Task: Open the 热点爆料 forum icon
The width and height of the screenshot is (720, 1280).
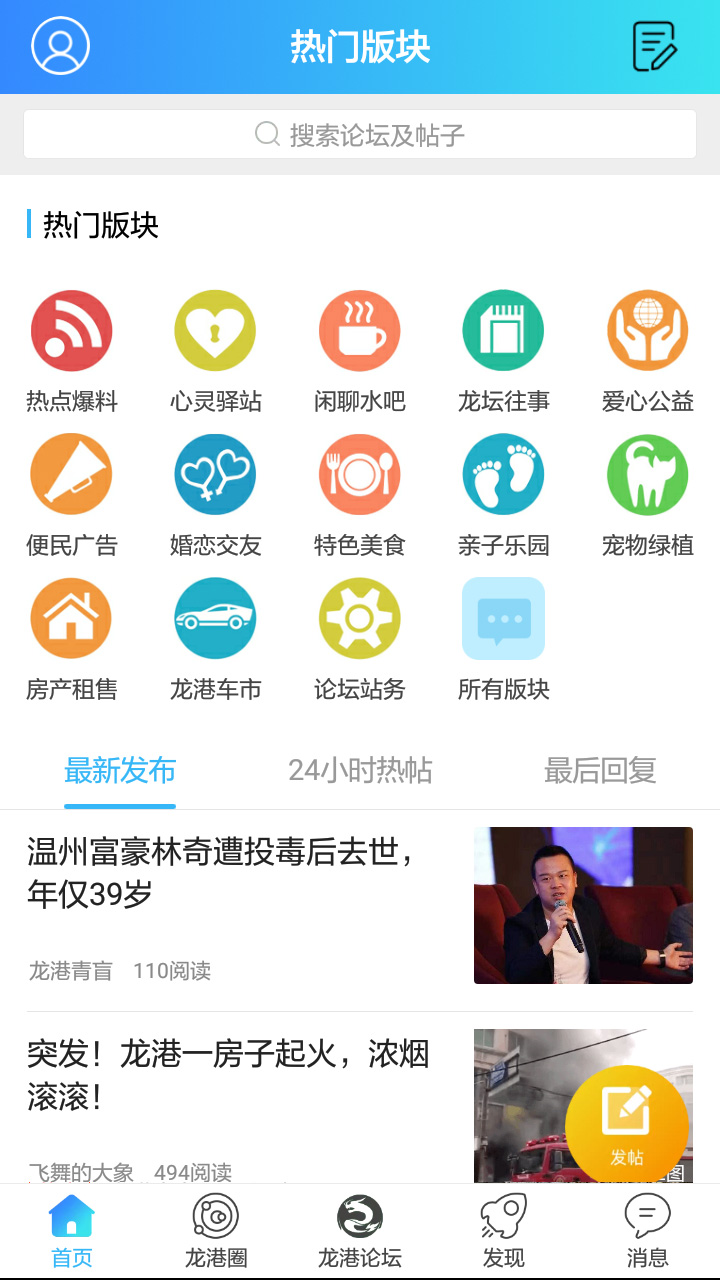Action: coord(71,330)
